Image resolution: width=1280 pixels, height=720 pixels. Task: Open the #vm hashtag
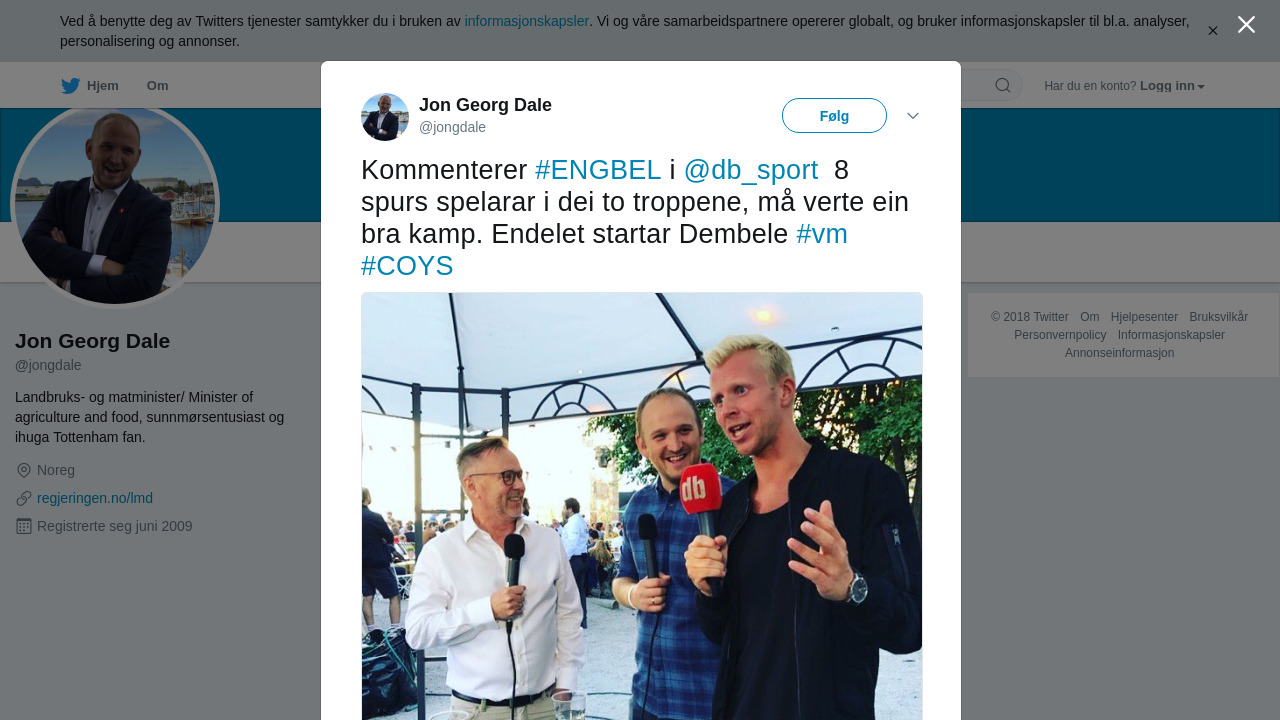point(821,234)
